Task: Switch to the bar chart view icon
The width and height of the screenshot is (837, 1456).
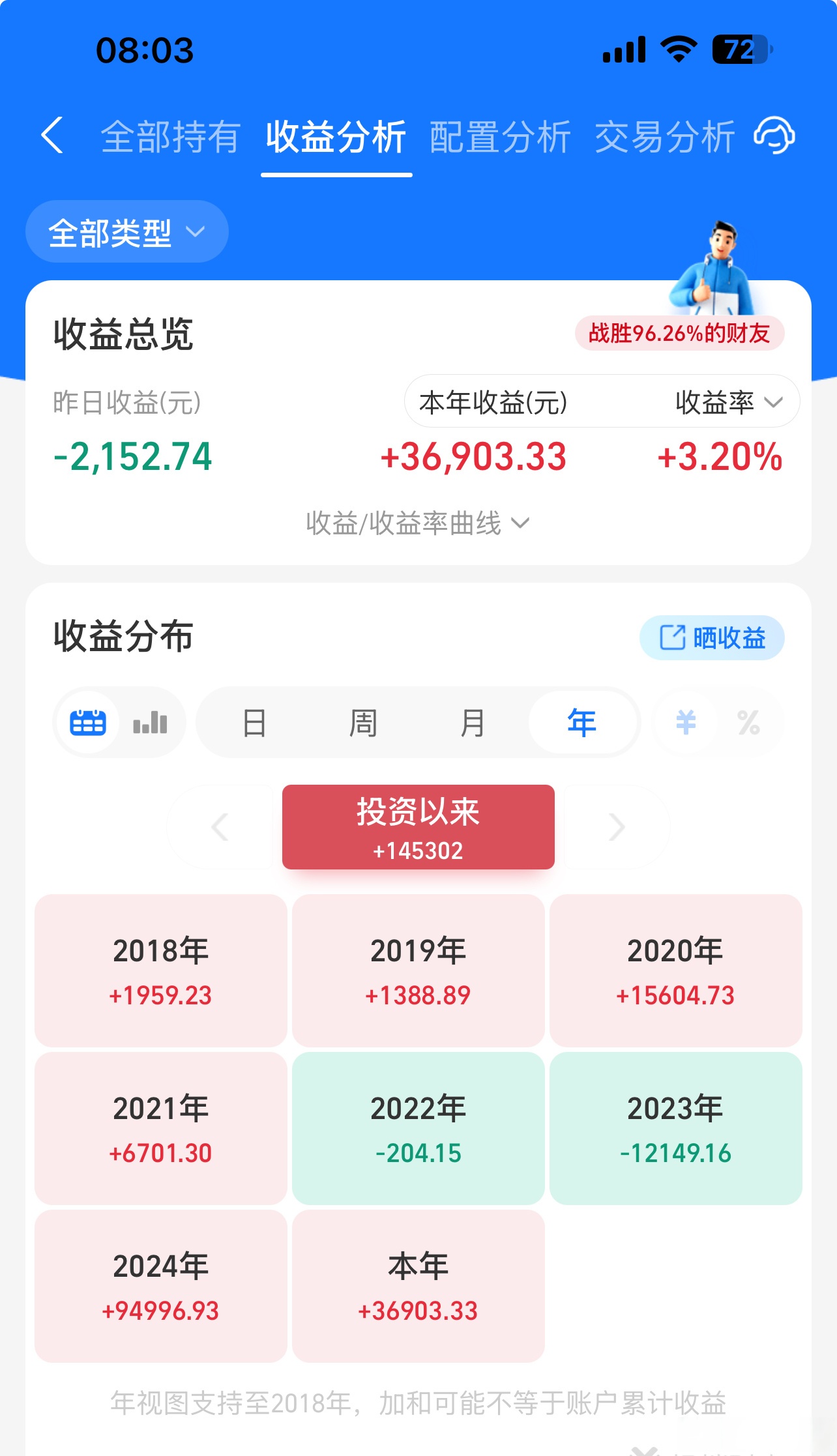Action: coord(149,722)
